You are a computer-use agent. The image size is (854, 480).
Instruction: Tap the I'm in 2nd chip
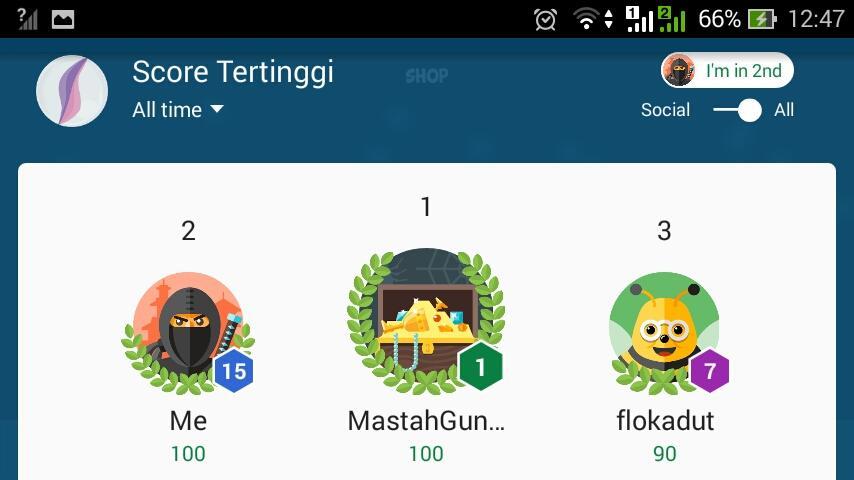(x=728, y=71)
